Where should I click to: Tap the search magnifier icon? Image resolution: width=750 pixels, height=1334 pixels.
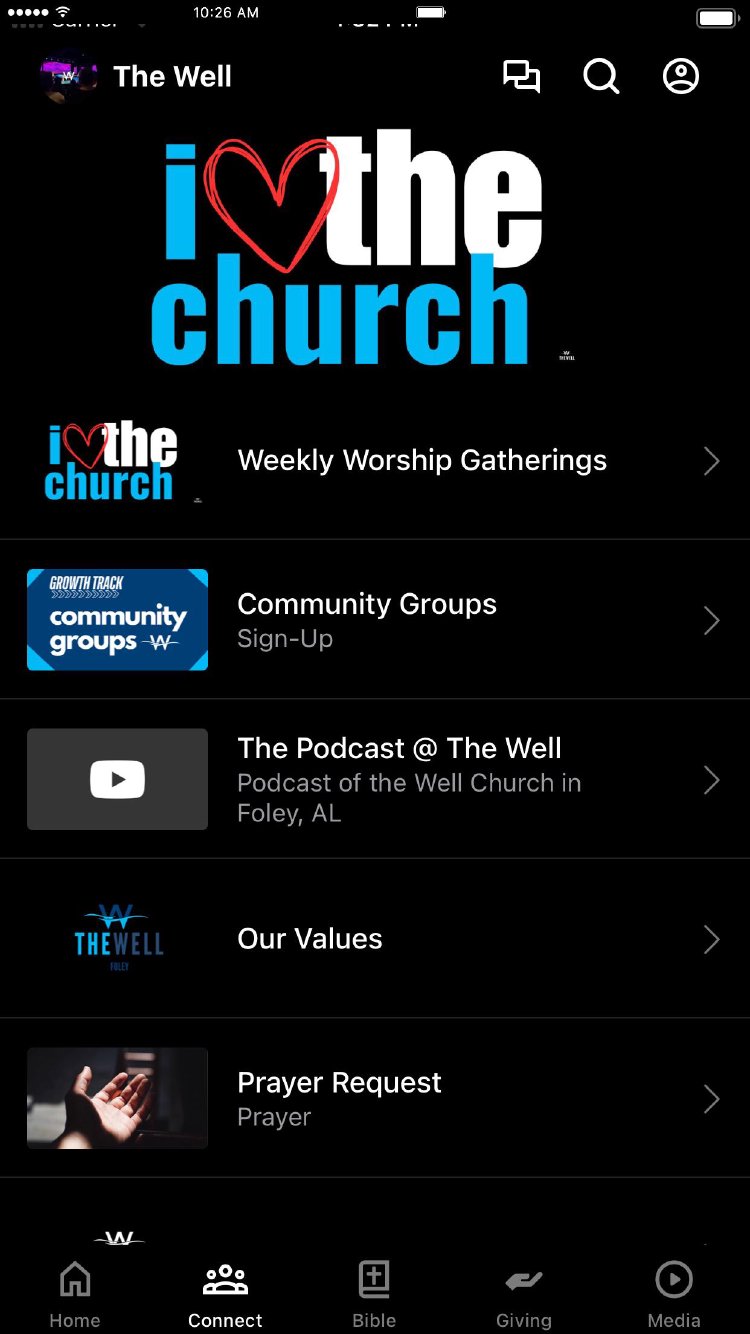[601, 77]
